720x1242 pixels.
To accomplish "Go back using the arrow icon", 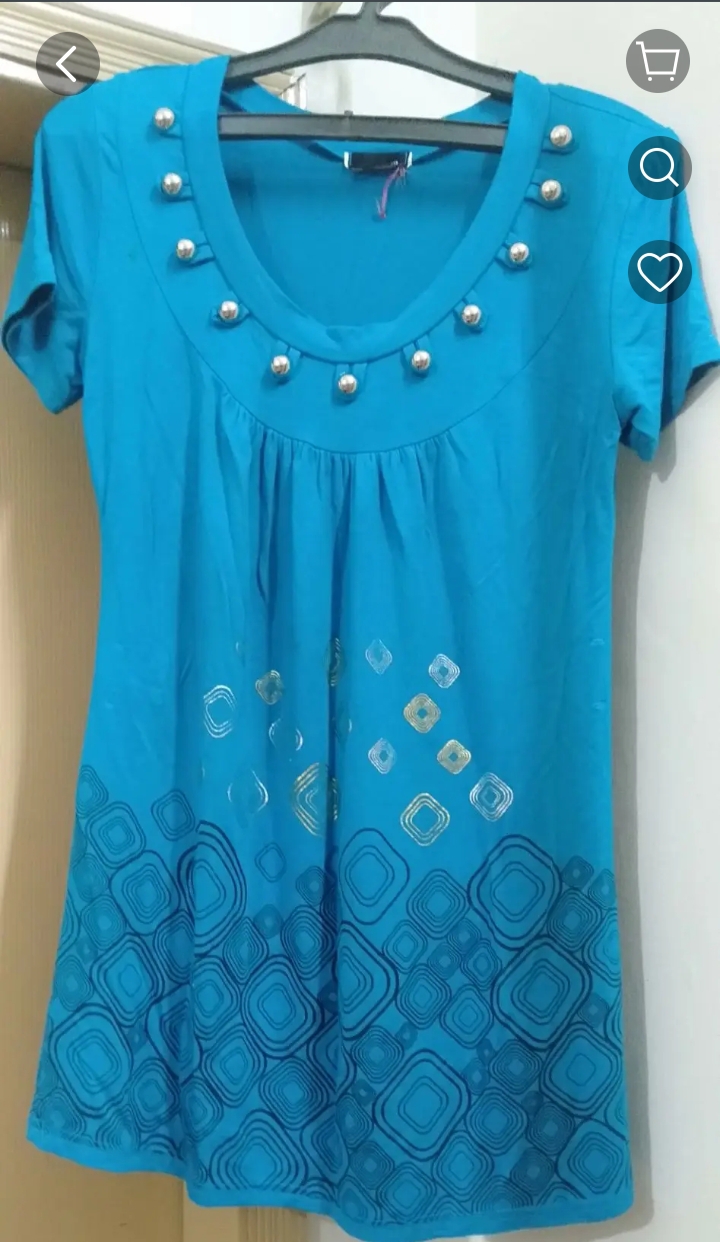I will [67, 64].
